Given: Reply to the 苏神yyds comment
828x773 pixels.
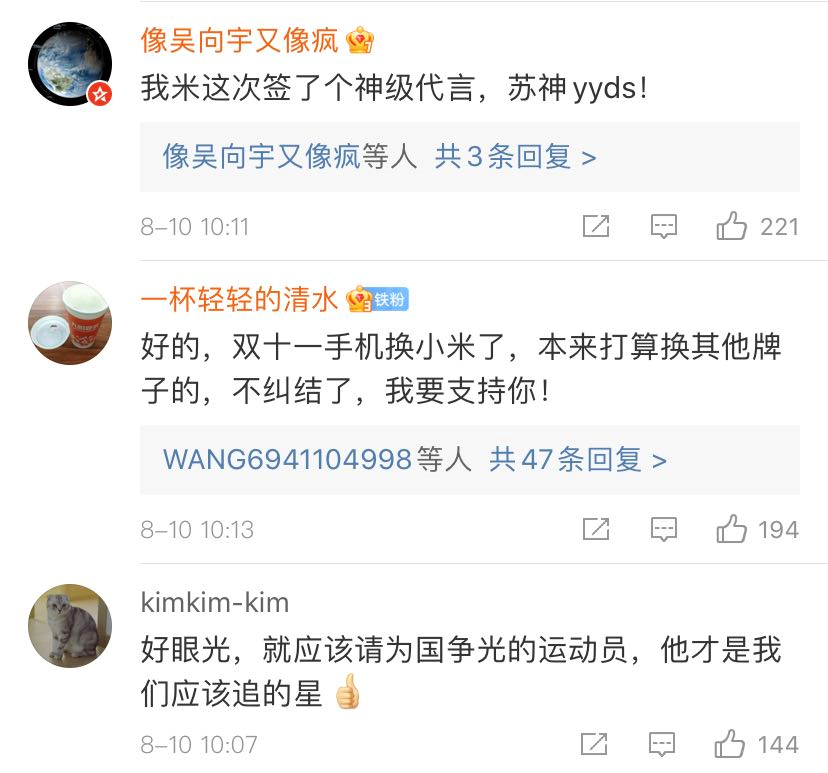Looking at the screenshot, I should pyautogui.click(x=664, y=227).
